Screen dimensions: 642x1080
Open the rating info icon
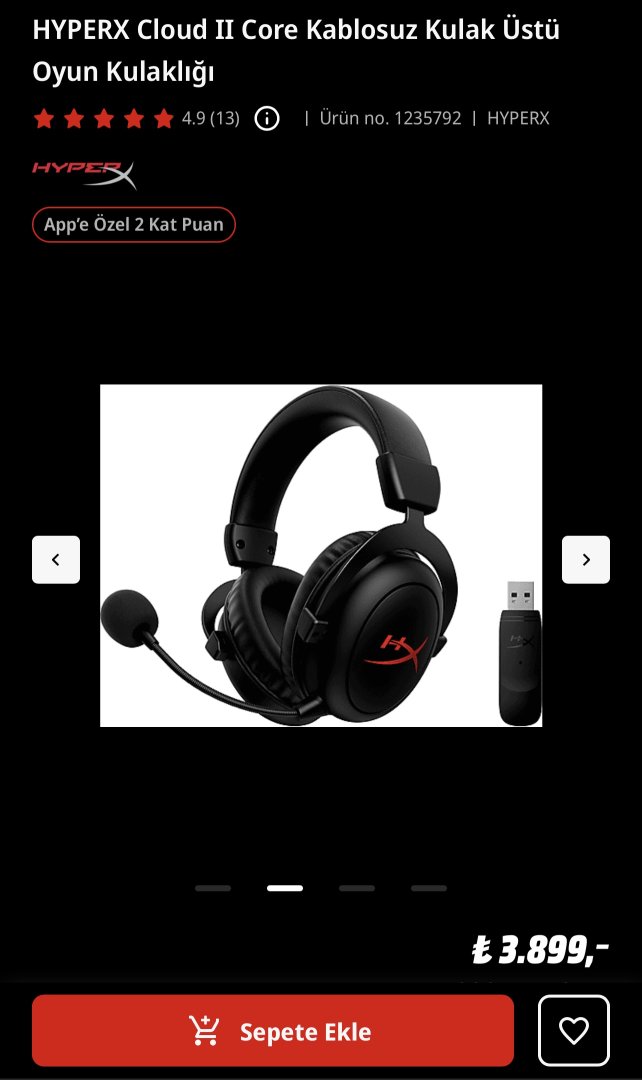[267, 118]
